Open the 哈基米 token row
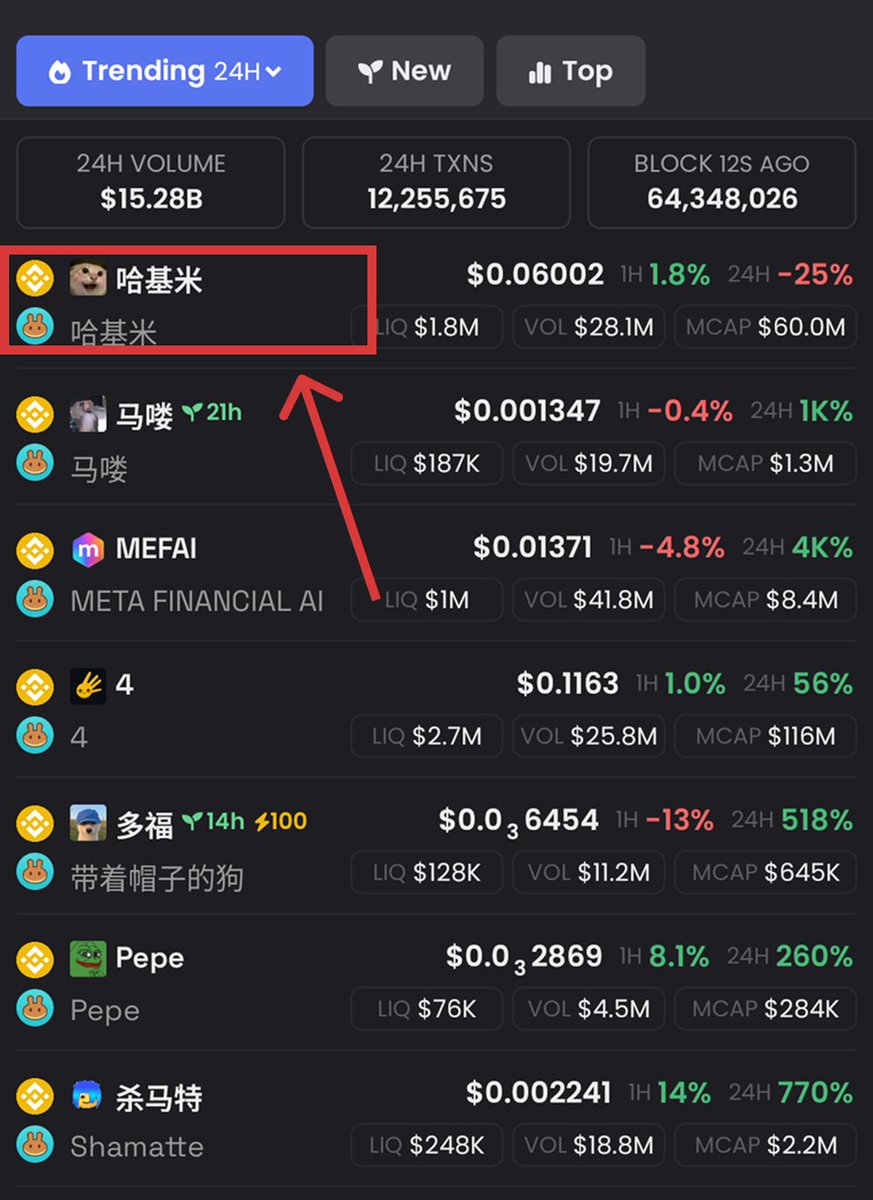Viewport: 873px width, 1200px height. [x=160, y=280]
